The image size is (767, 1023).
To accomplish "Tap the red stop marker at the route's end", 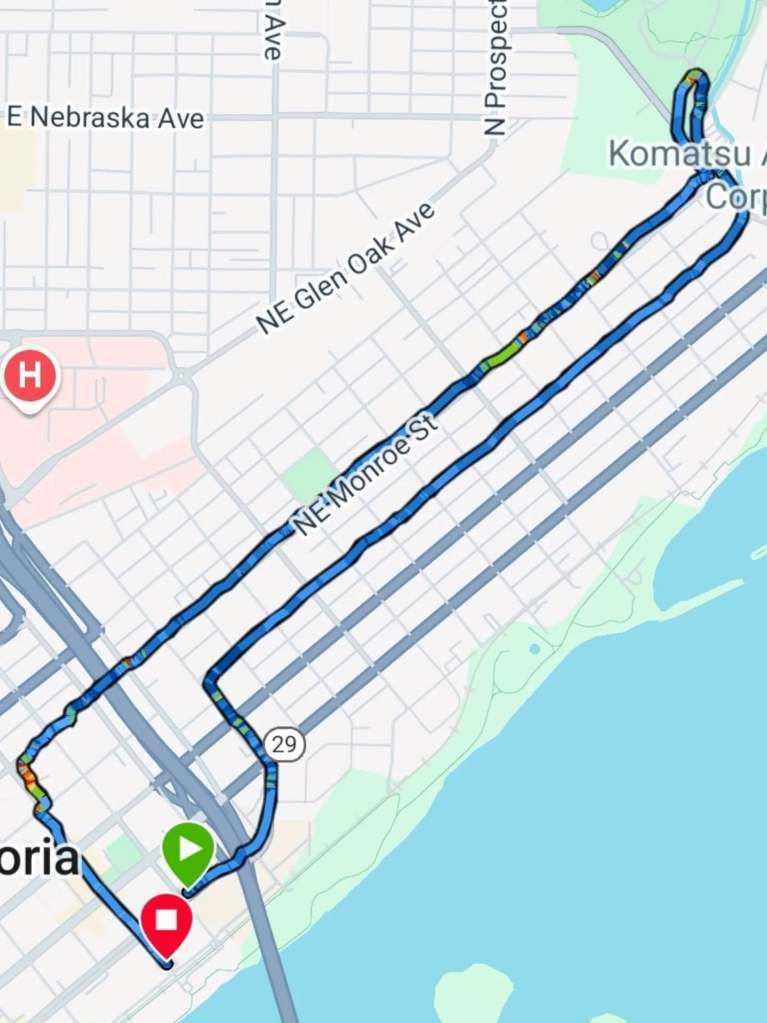I will click(x=166, y=921).
